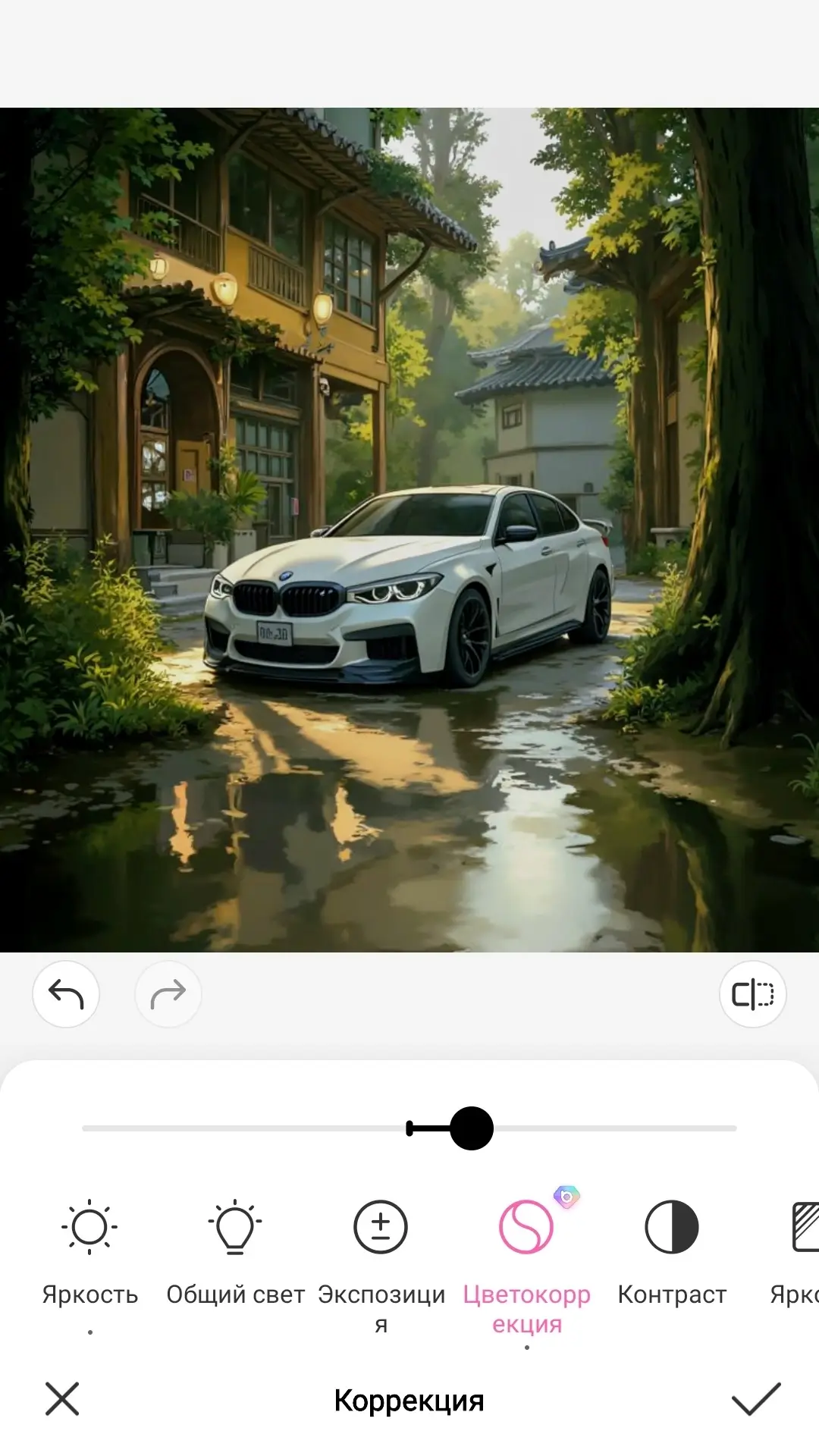Tap the compare before/after icon
This screenshot has height=1456, width=819.
(x=752, y=994)
